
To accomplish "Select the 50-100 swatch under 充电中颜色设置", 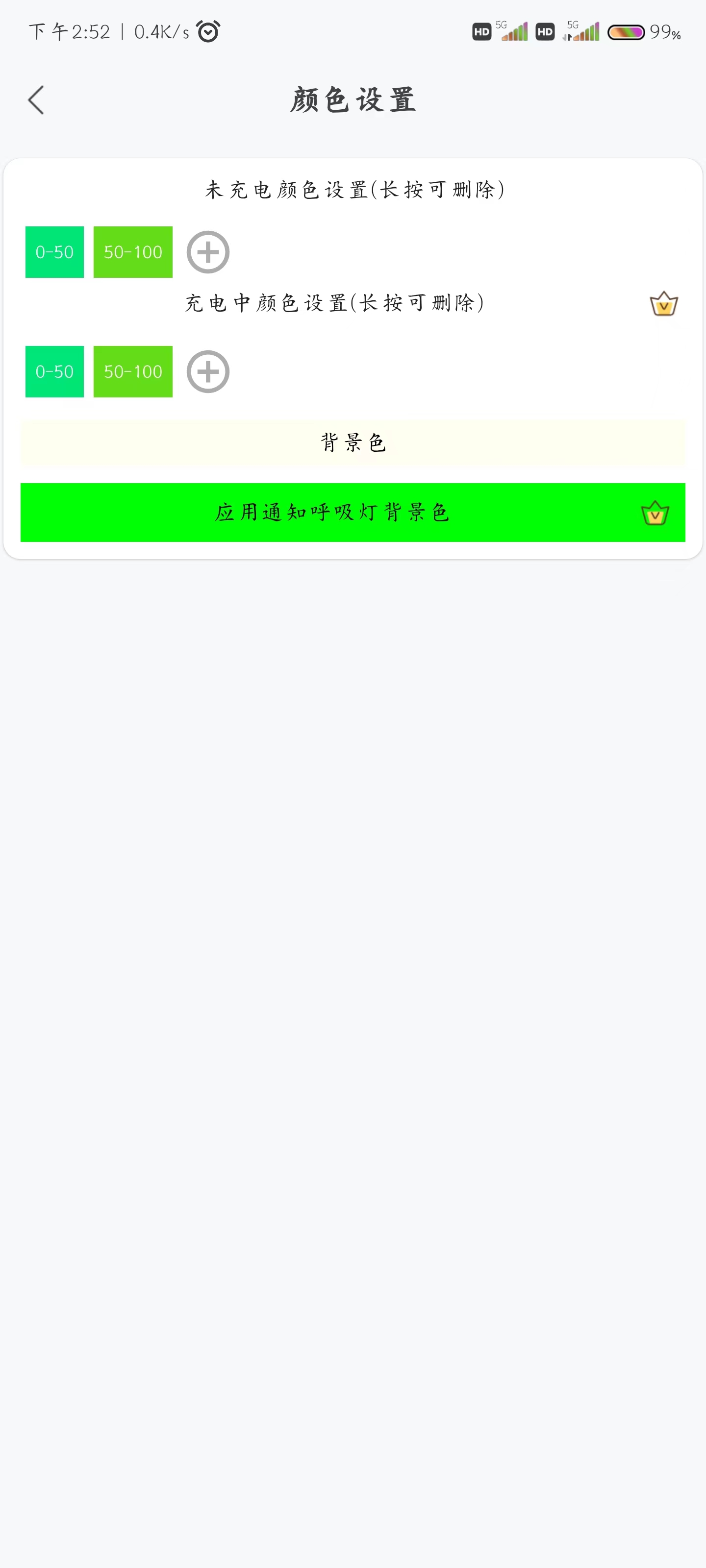I will (132, 371).
